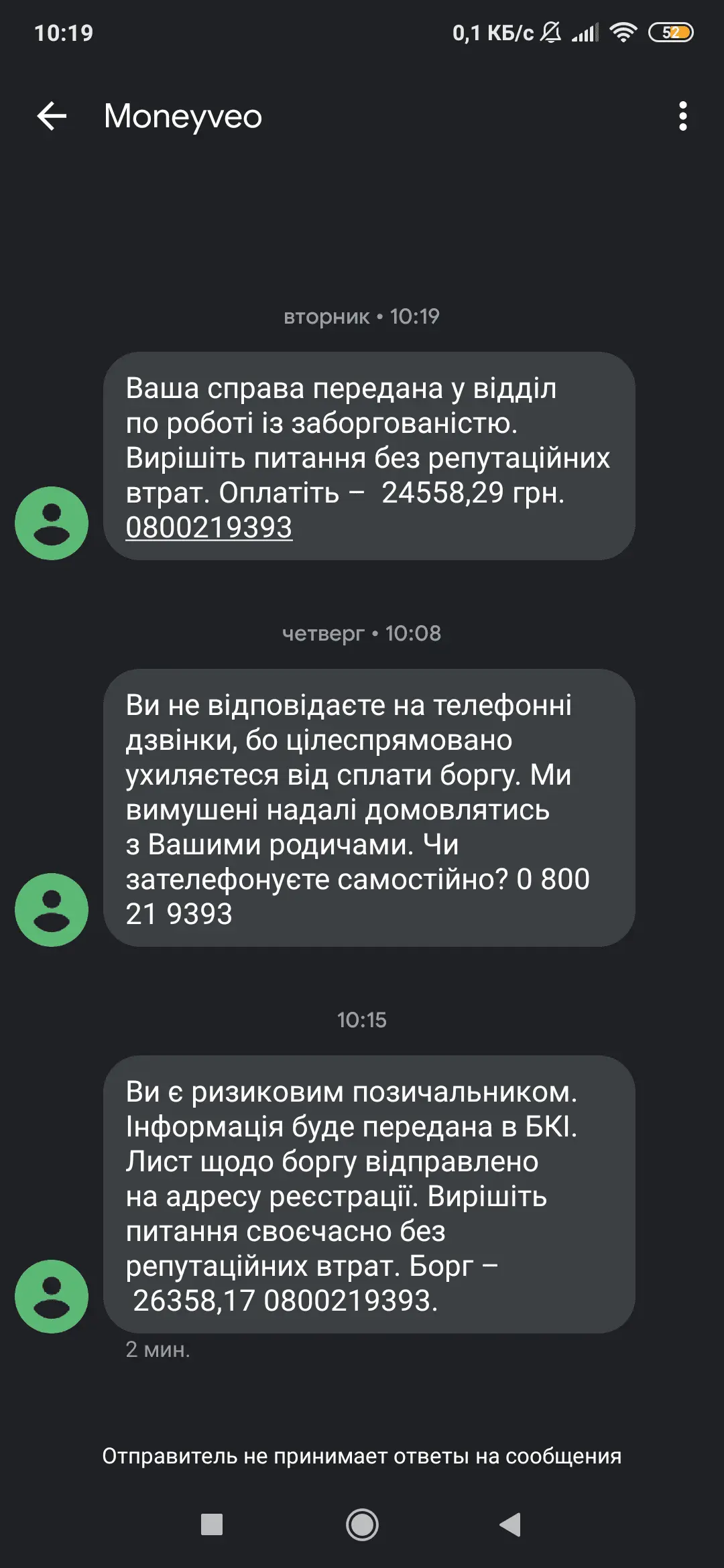724x1568 pixels.
Task: Open the sender avatar beside the 24558,29 грн message
Action: [x=52, y=523]
